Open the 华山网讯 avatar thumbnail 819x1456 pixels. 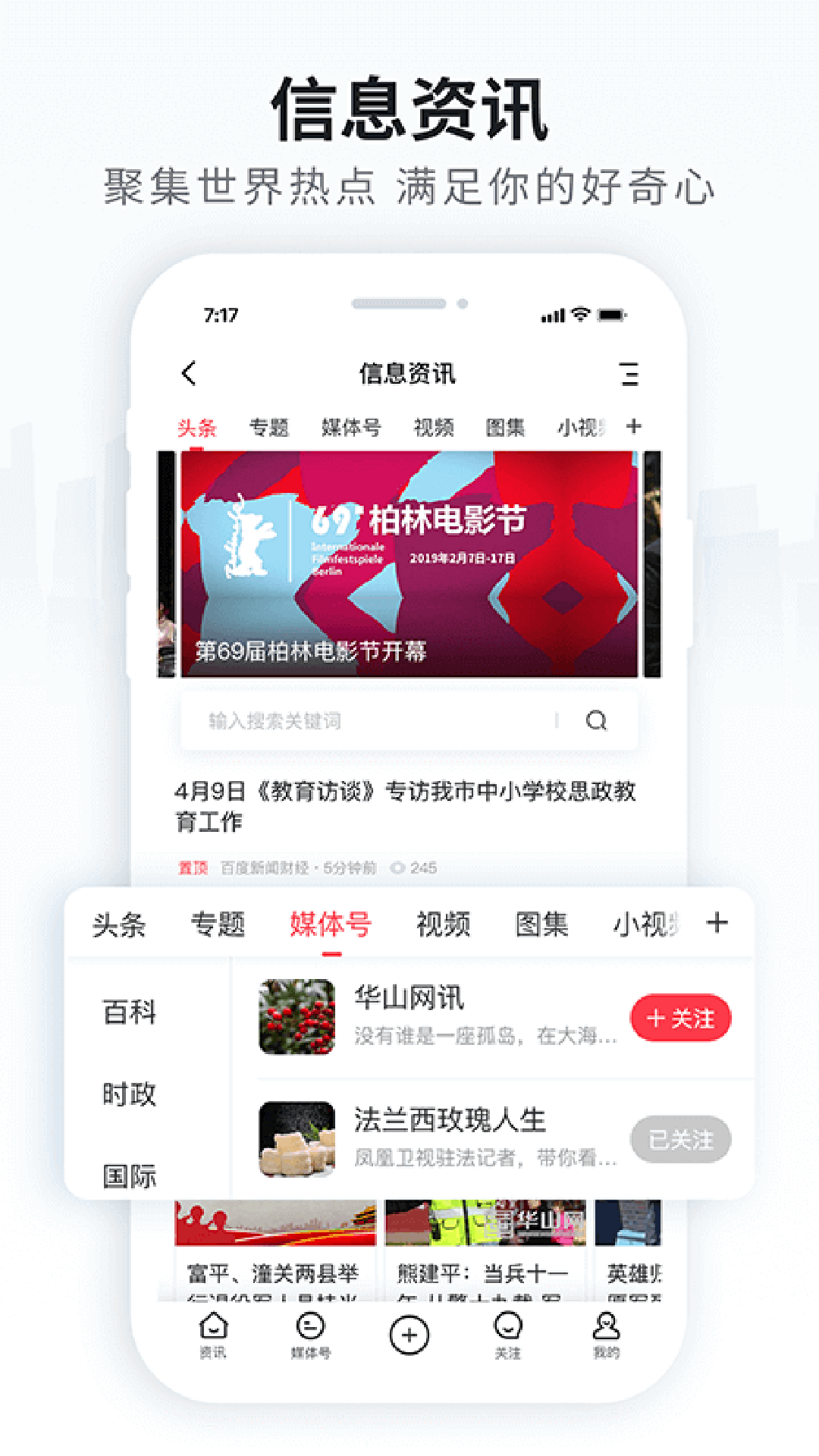[x=294, y=1016]
